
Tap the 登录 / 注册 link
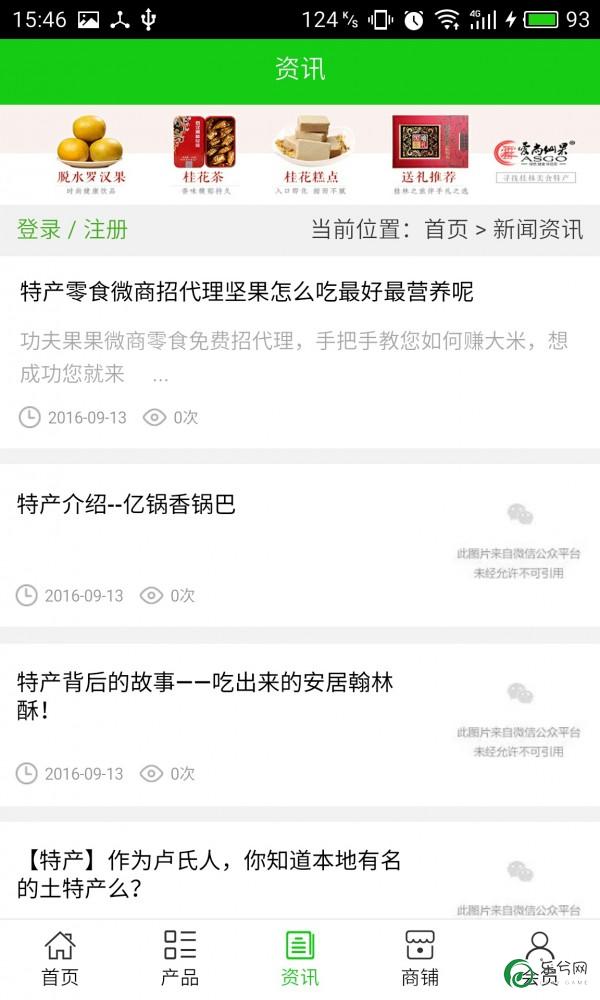(x=72, y=229)
